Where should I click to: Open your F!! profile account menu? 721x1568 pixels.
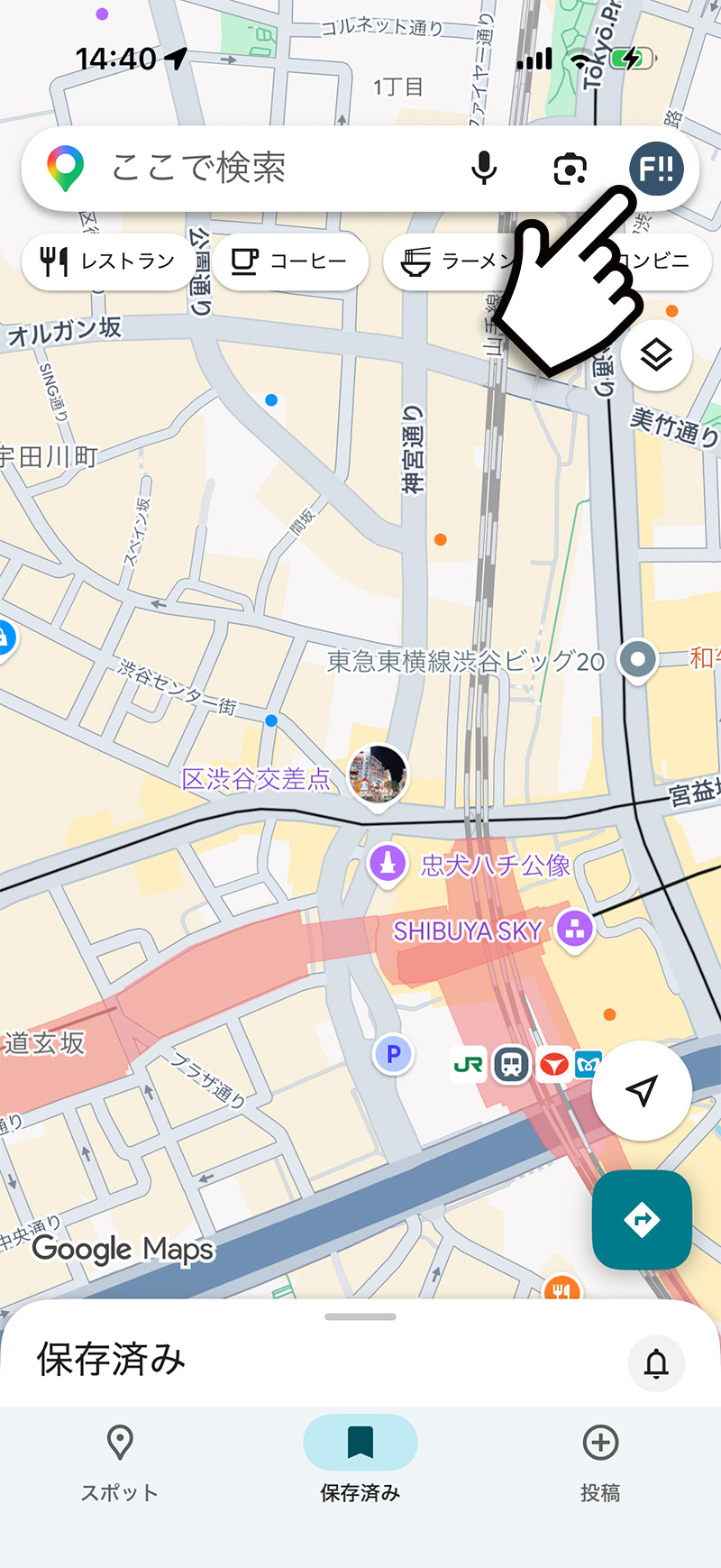pos(655,169)
